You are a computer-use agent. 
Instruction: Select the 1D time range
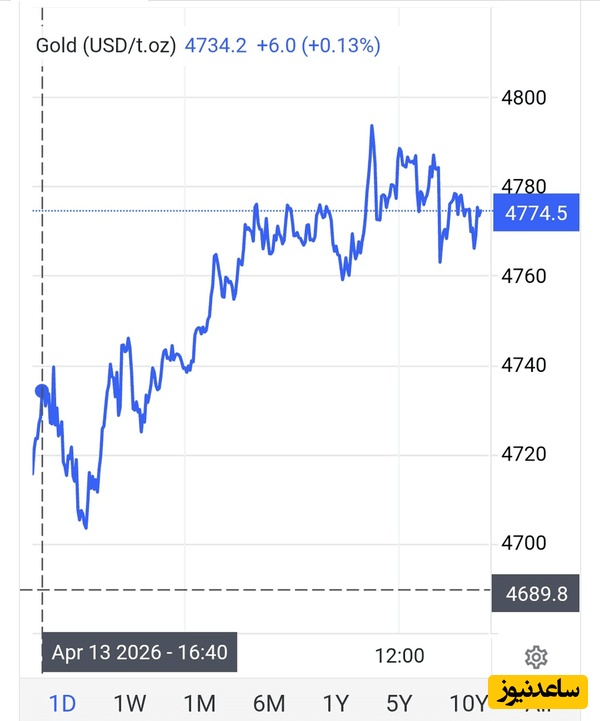(63, 702)
